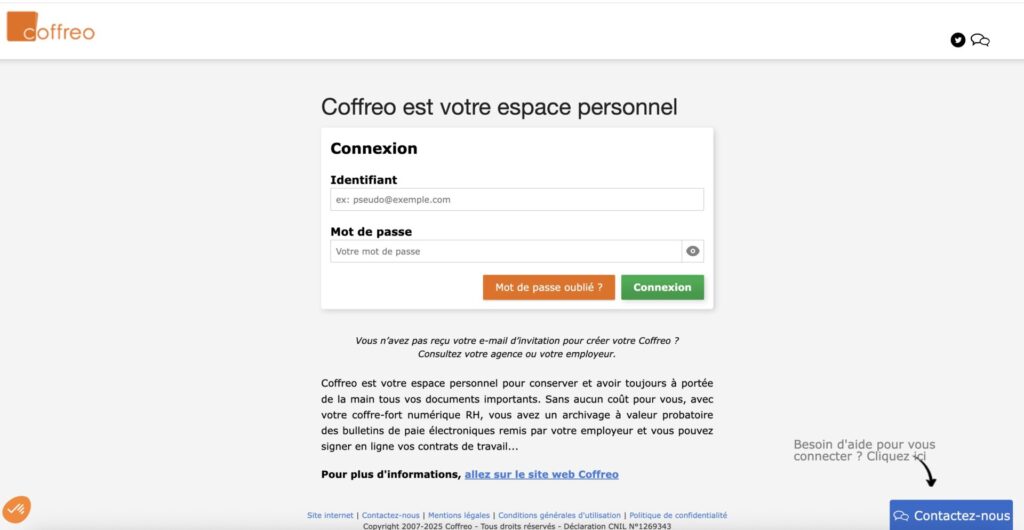
Task: Focus the Identifiant field
Action: tap(517, 199)
